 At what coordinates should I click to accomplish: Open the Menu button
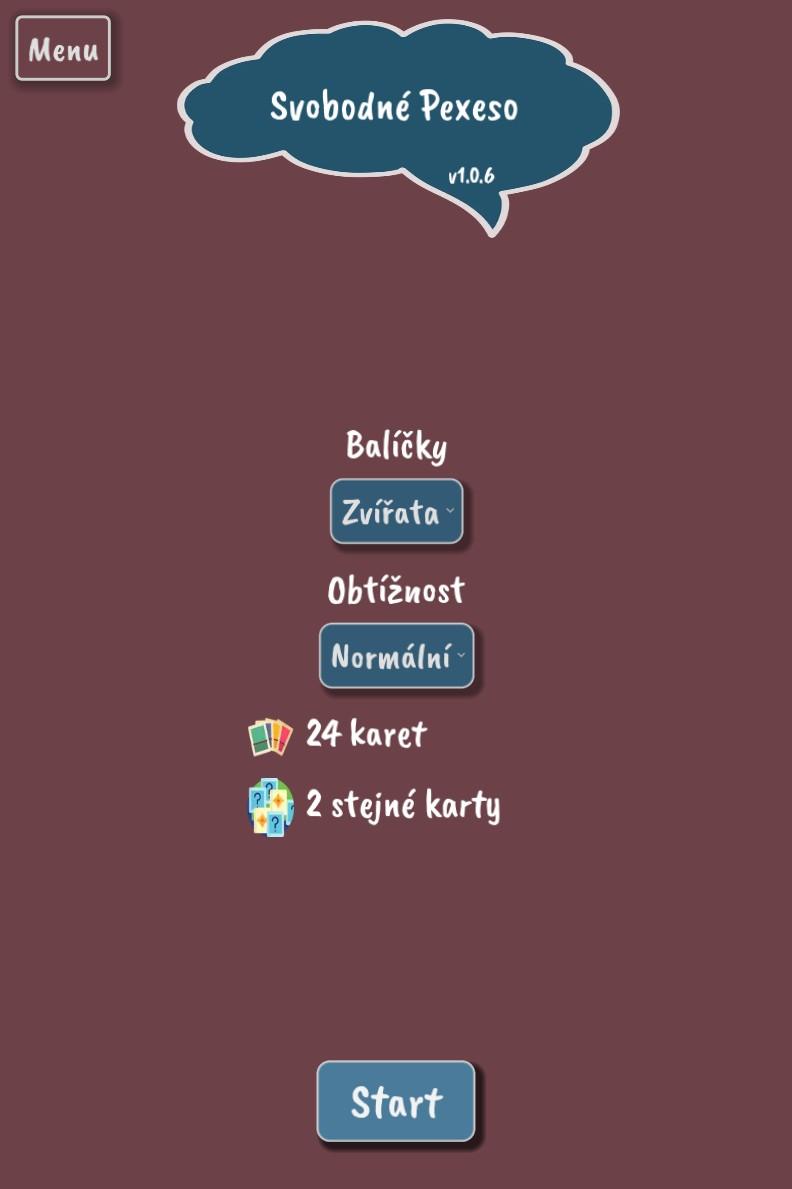point(63,48)
